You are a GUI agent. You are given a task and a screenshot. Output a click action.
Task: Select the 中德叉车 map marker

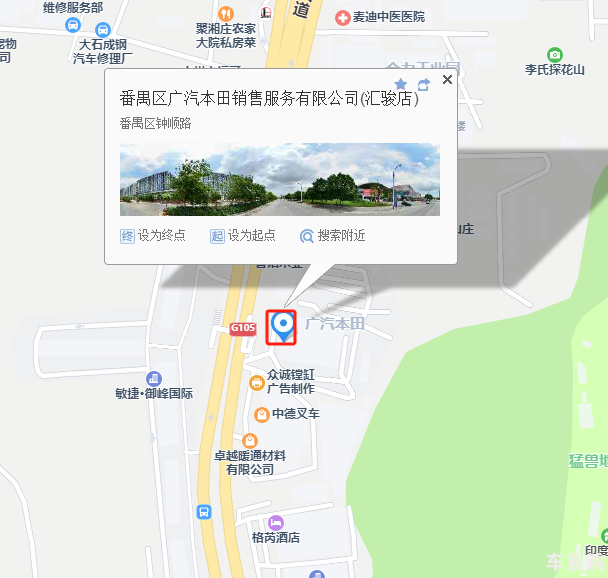[261, 414]
